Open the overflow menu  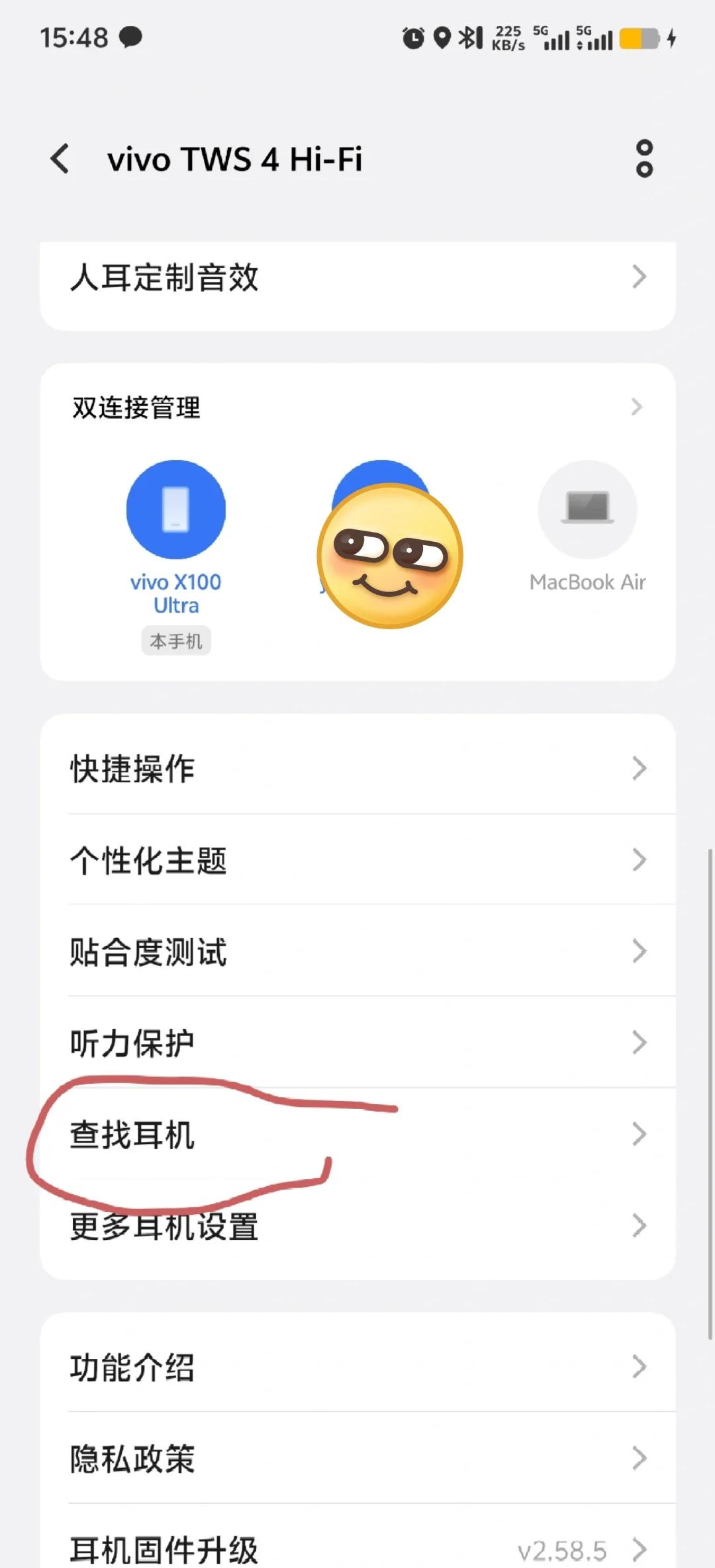pos(644,159)
